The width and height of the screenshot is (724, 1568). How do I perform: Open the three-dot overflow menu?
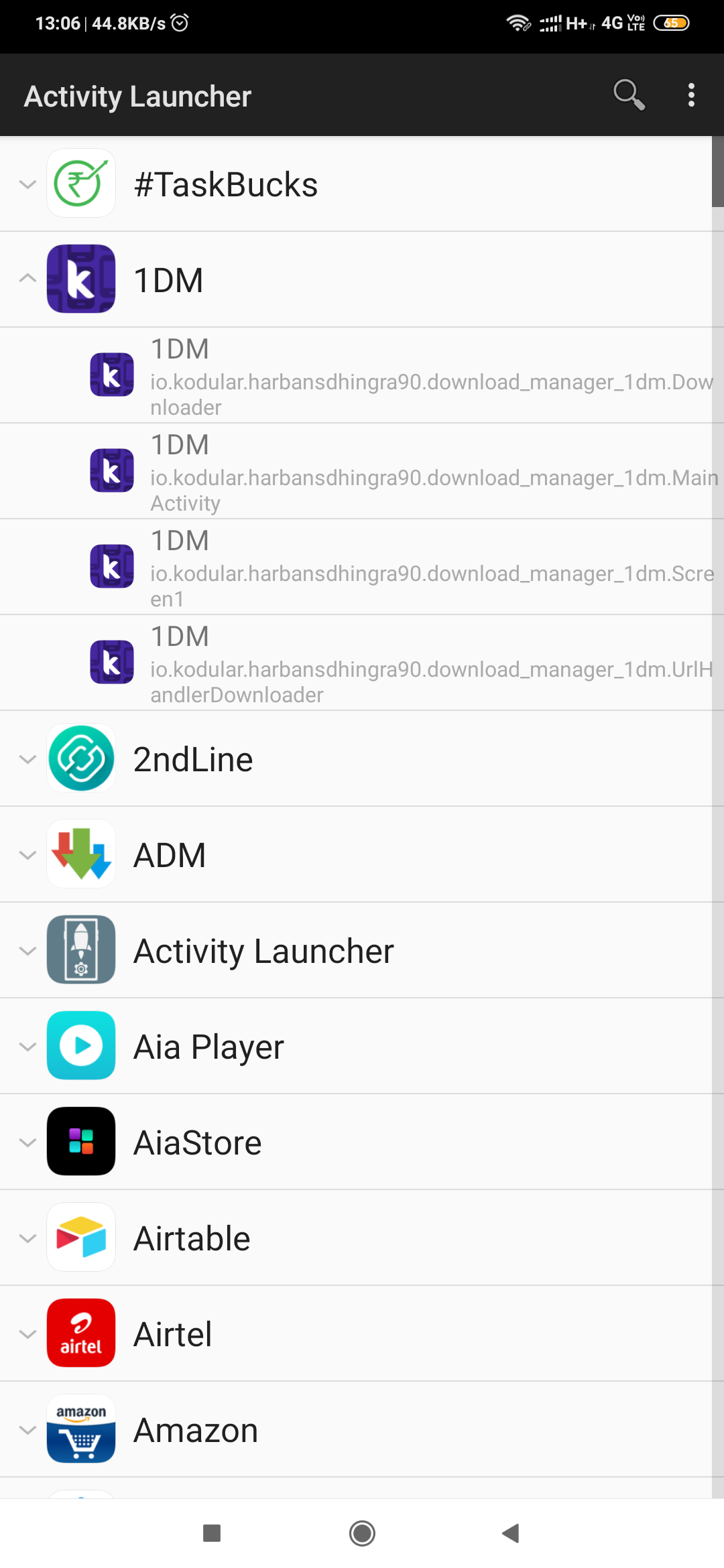coord(691,95)
